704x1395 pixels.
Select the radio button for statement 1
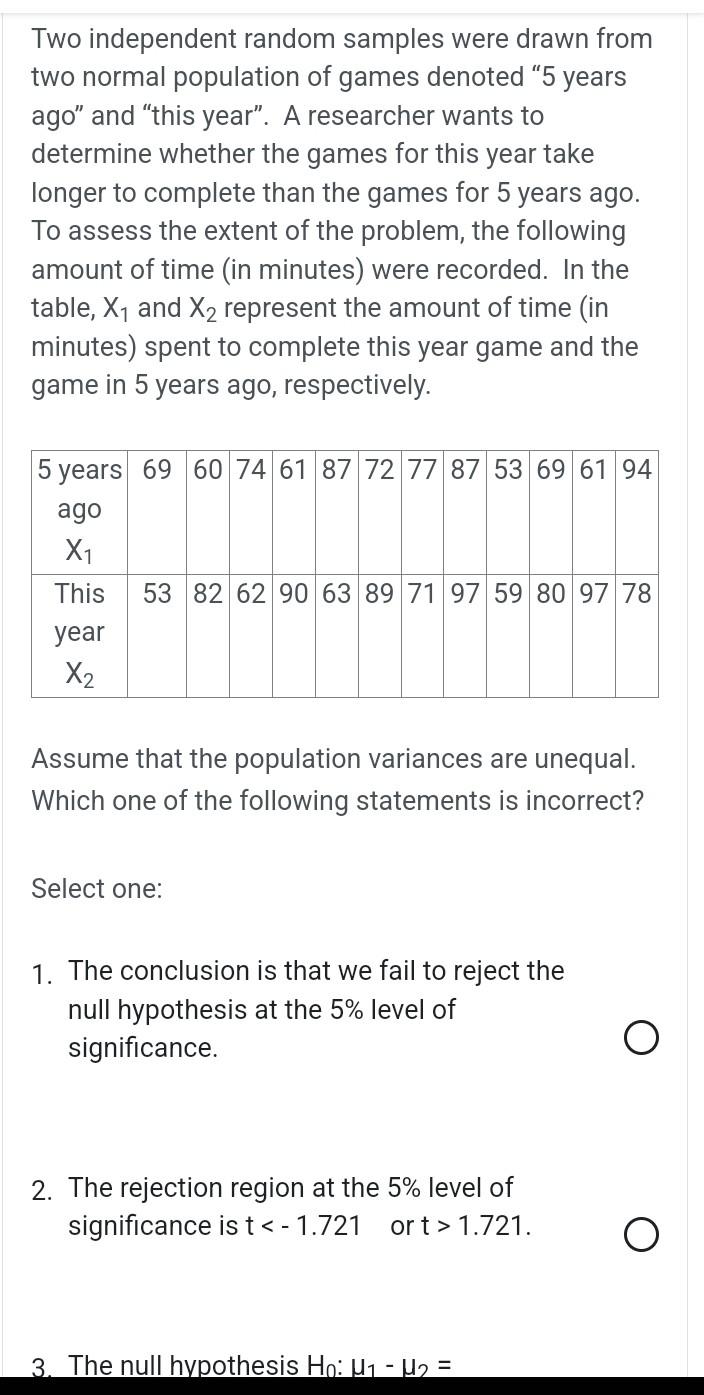(x=641, y=1038)
